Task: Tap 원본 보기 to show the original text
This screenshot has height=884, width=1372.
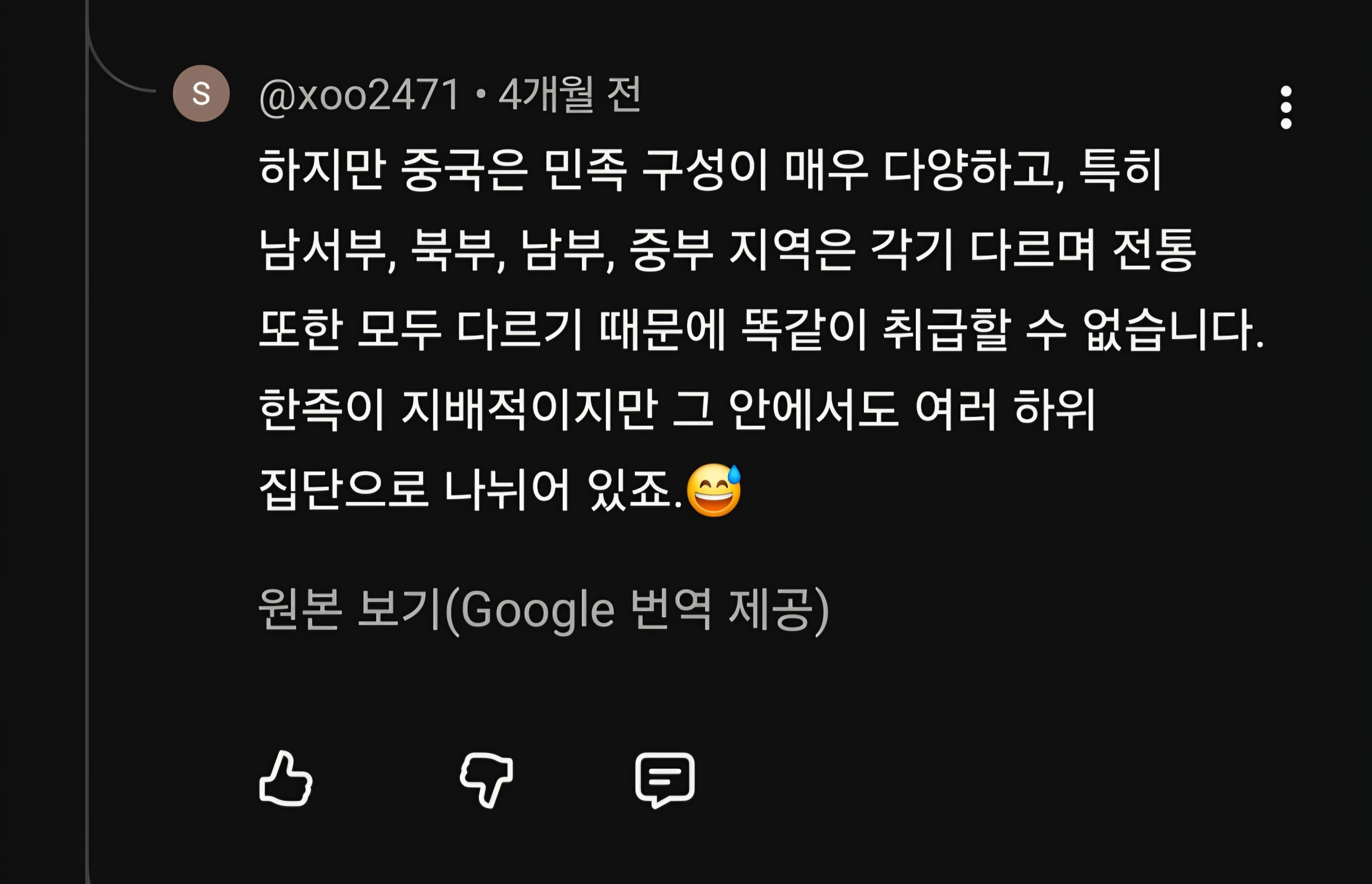Action: pyautogui.click(x=543, y=610)
